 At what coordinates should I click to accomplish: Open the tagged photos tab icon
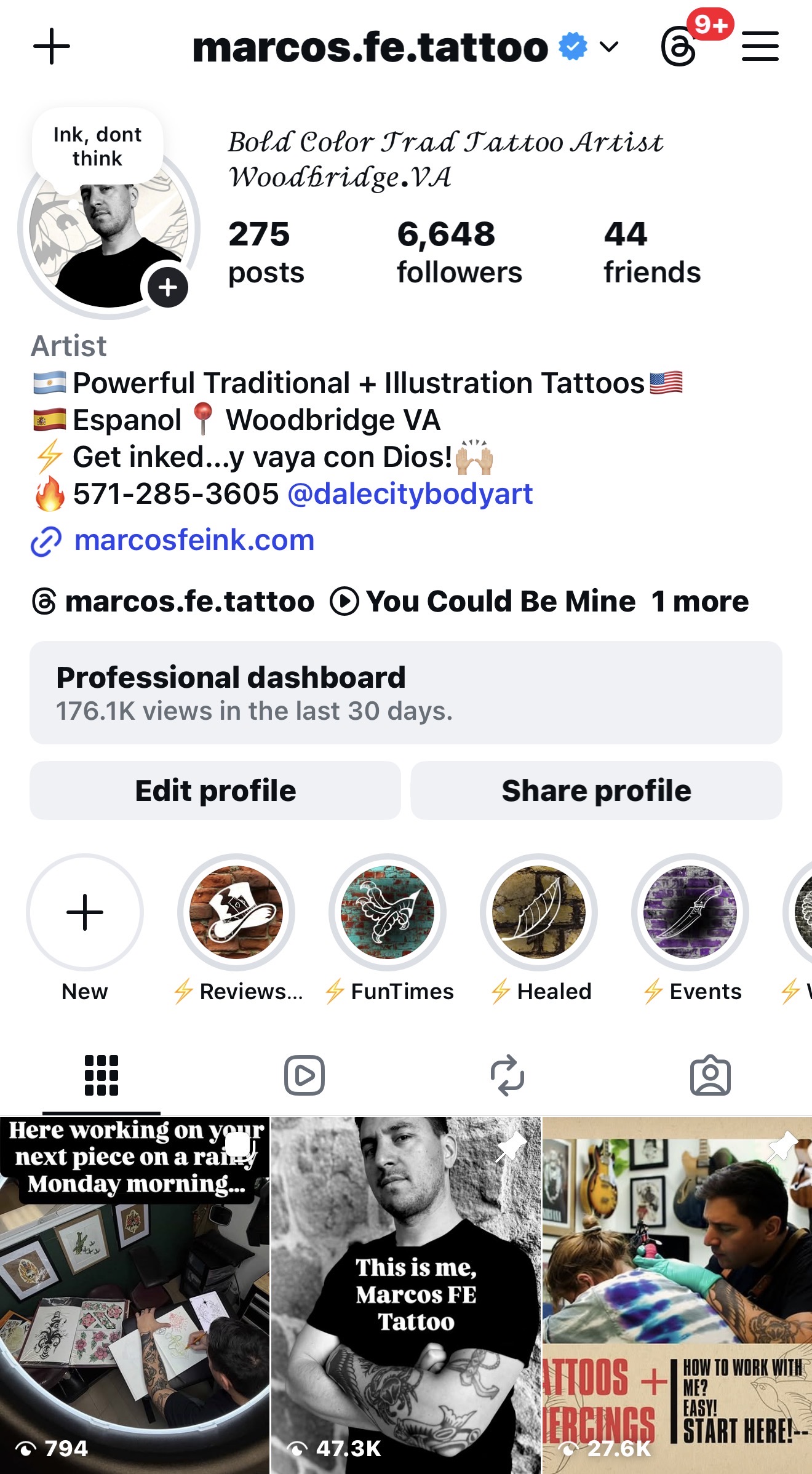[712, 1075]
